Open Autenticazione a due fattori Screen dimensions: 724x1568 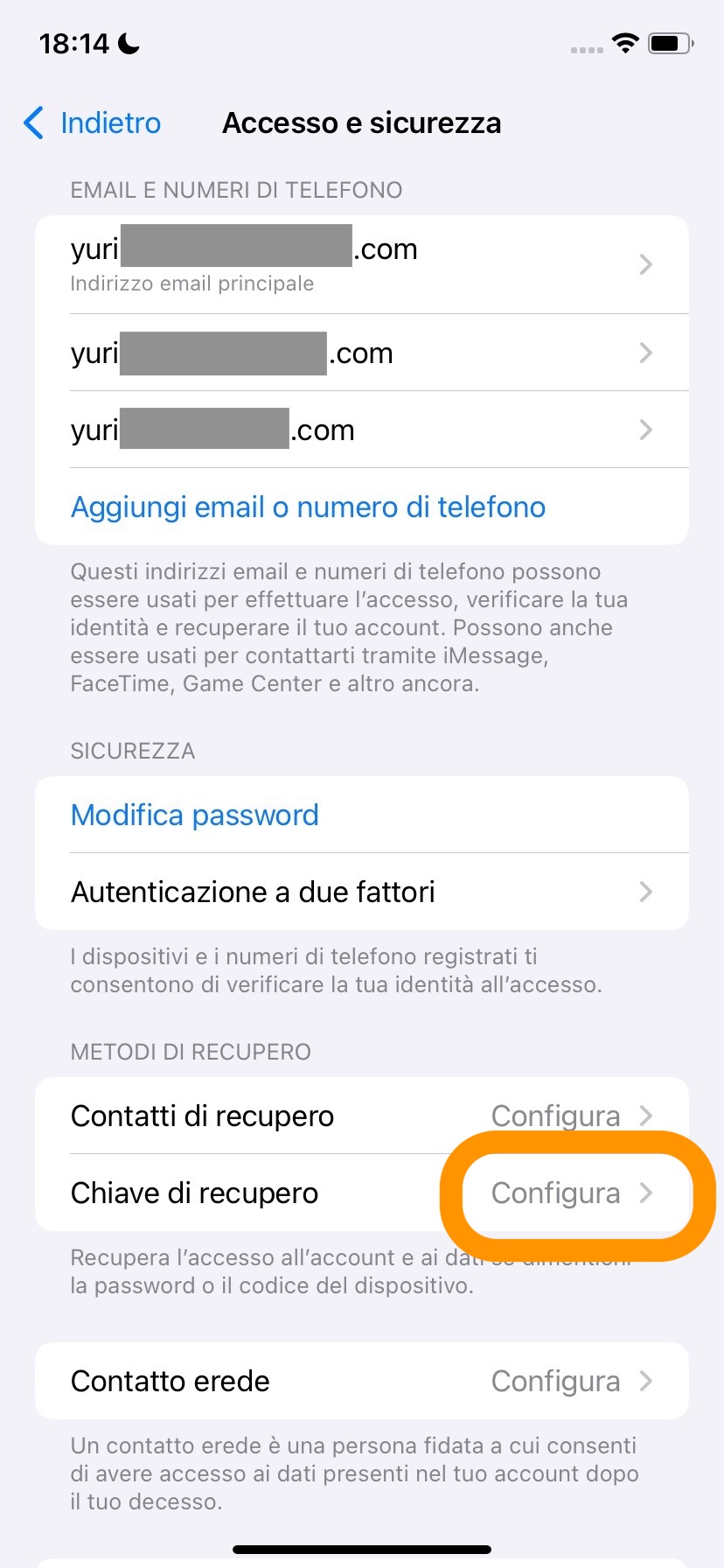361,892
